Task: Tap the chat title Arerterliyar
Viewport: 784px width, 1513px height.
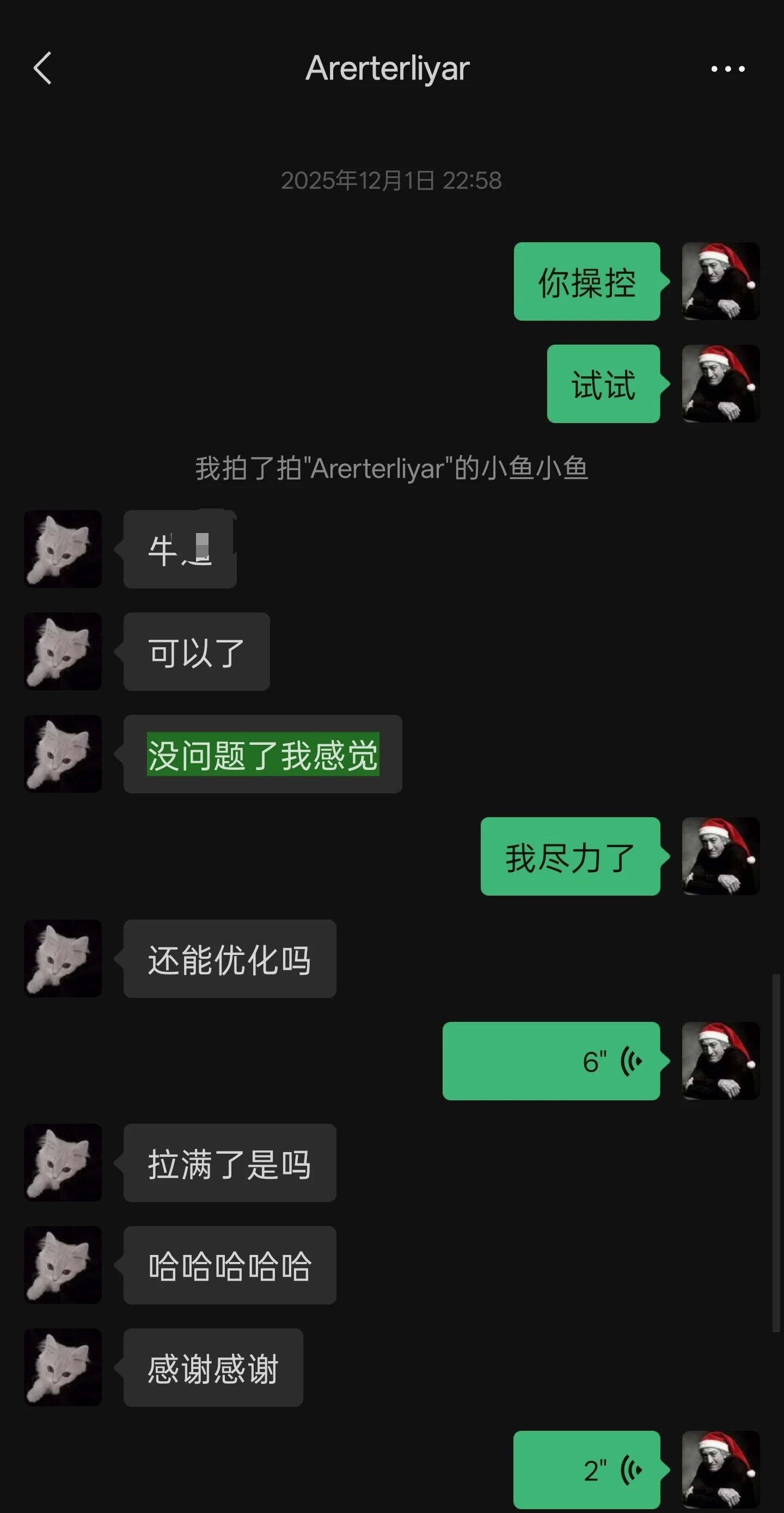Action: coord(388,69)
